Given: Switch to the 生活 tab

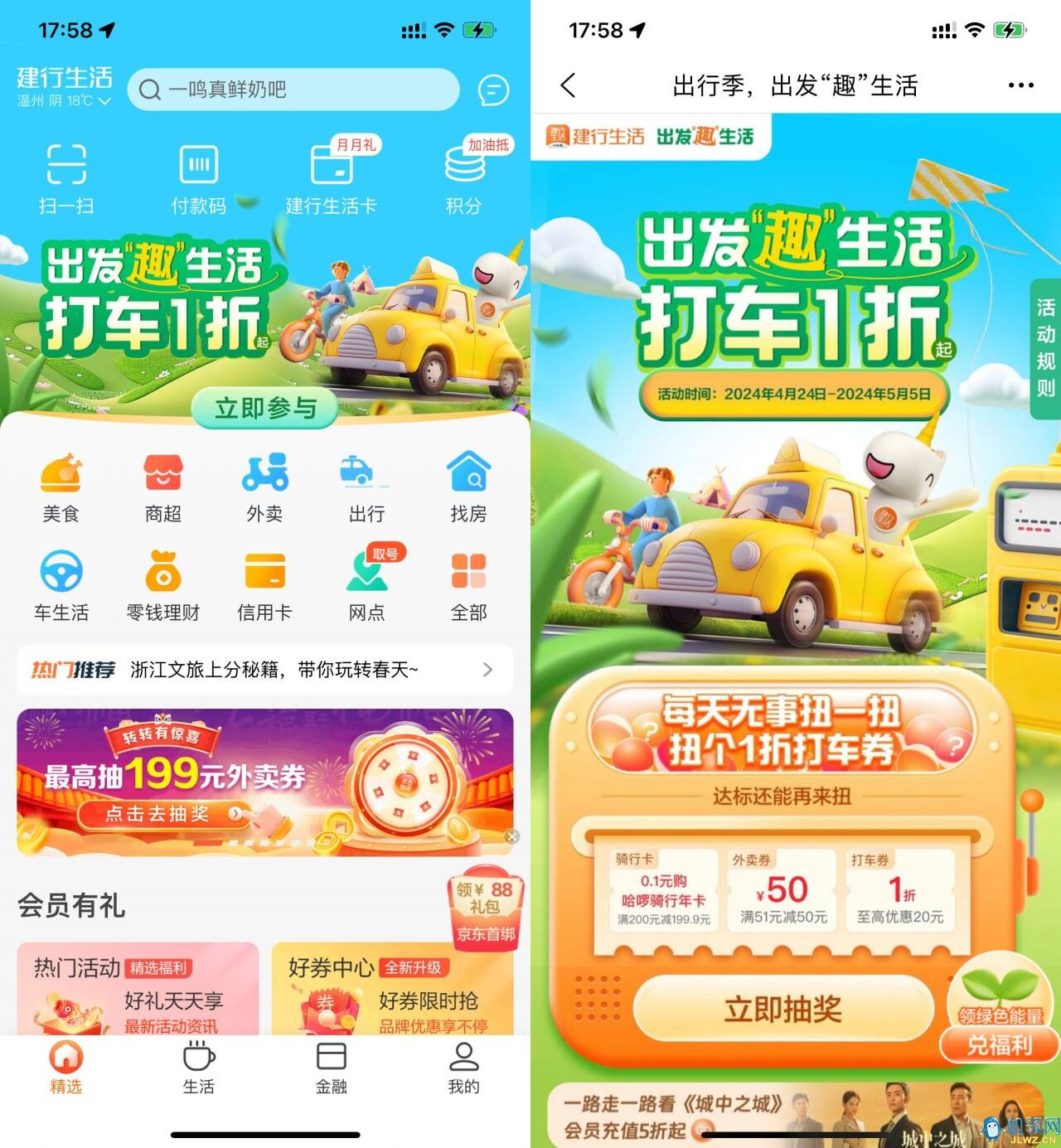Looking at the screenshot, I should 199,1068.
